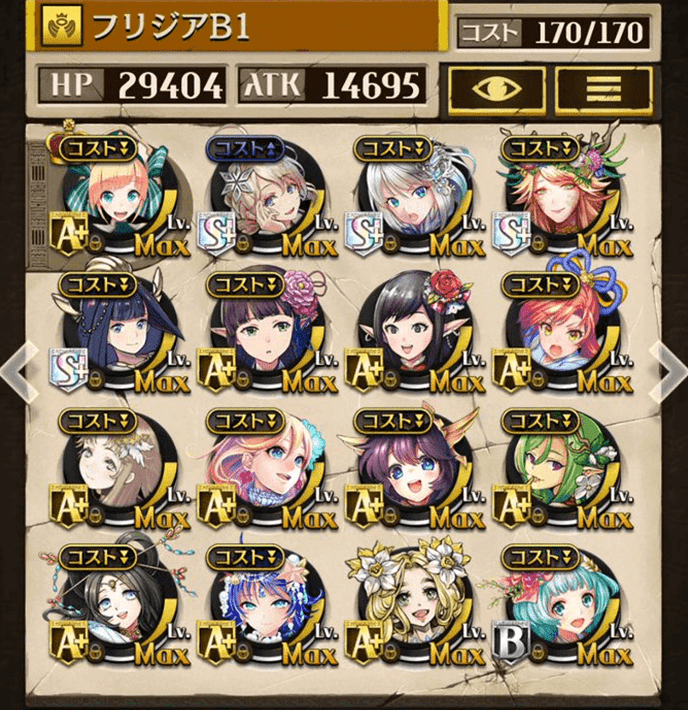
Task: Open the hamburger list menu button
Action: click(604, 90)
